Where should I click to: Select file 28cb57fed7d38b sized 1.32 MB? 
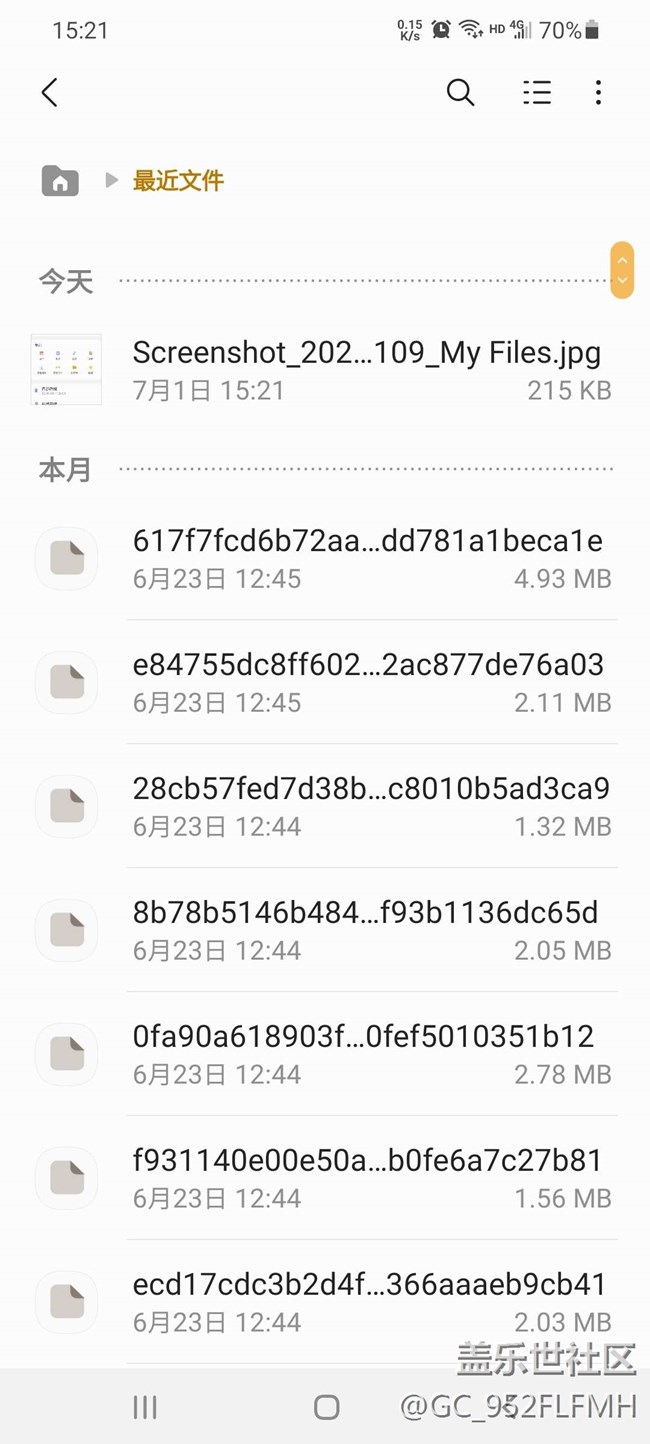(325, 806)
